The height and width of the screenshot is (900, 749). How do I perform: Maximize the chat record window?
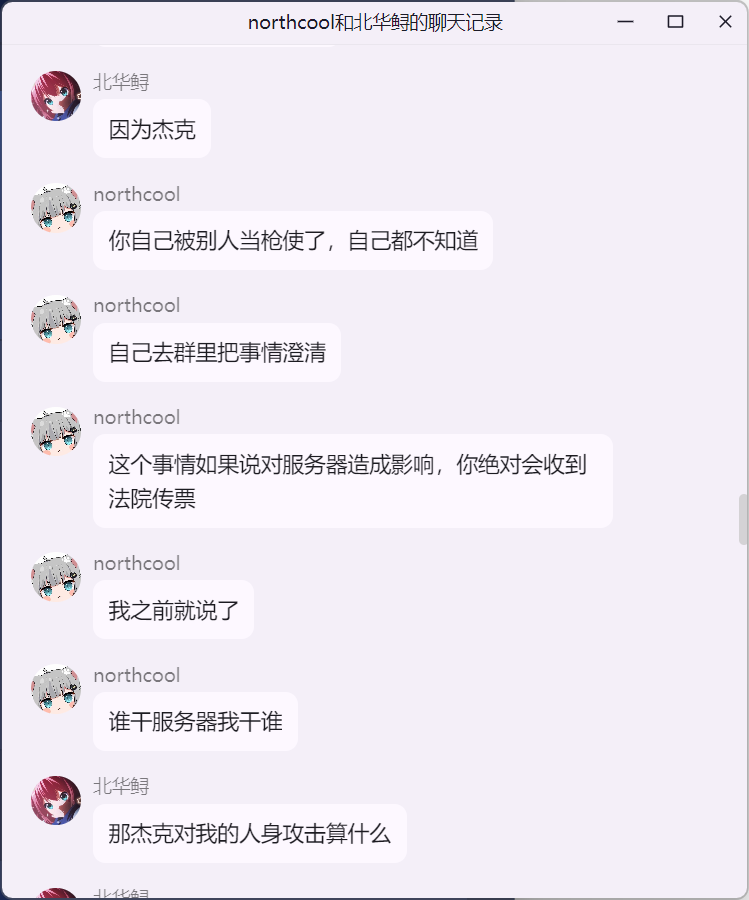click(675, 22)
